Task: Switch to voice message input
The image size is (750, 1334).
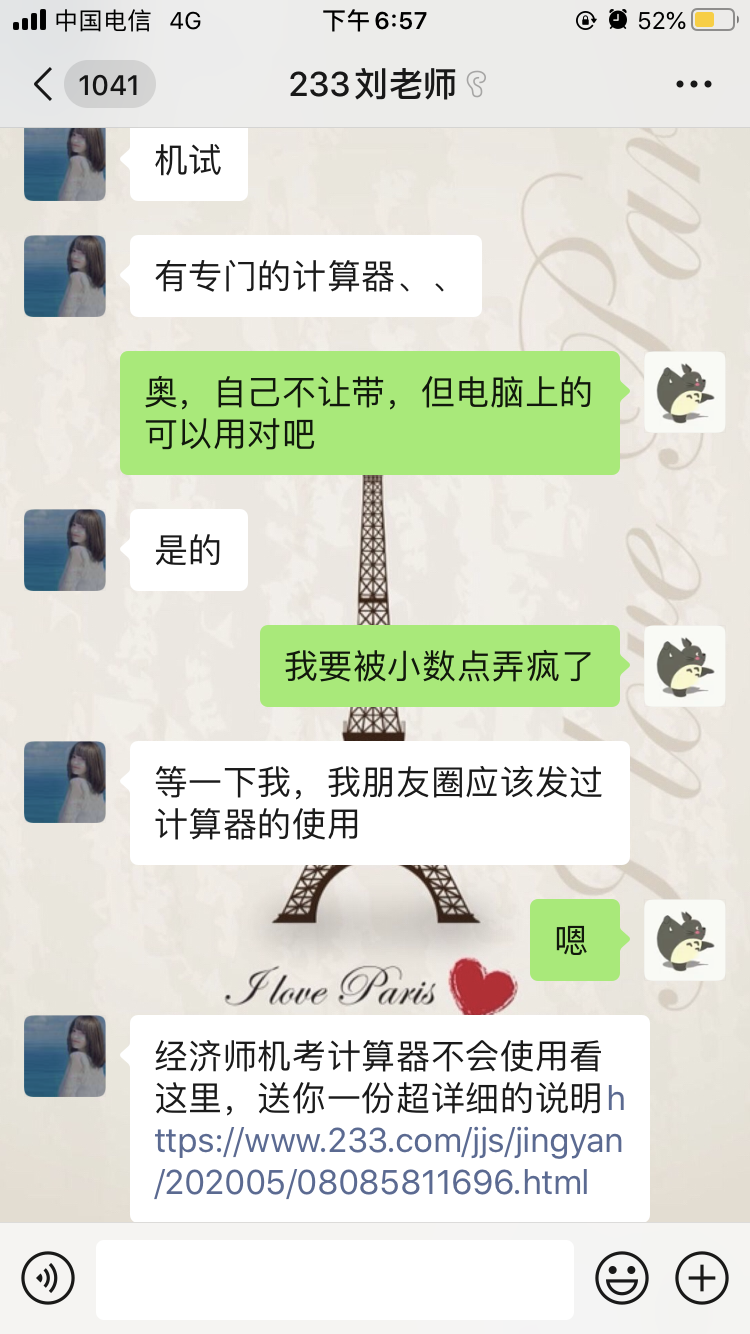Action: (x=48, y=1278)
